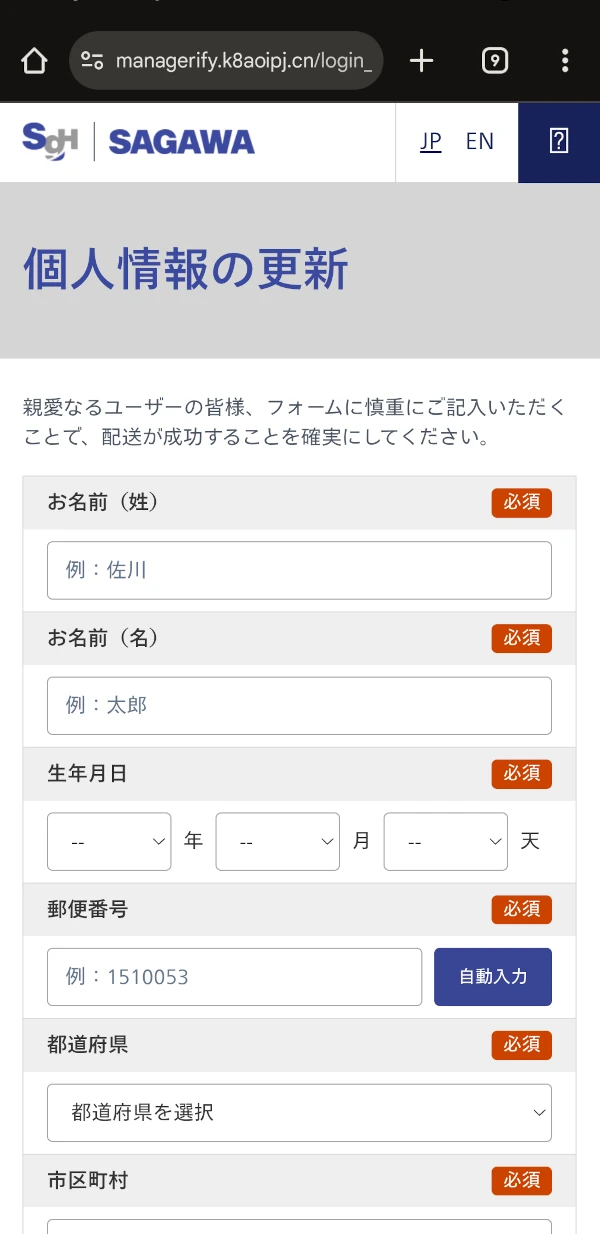600x1238 pixels.
Task: Switch language to EN
Action: pyautogui.click(x=480, y=142)
